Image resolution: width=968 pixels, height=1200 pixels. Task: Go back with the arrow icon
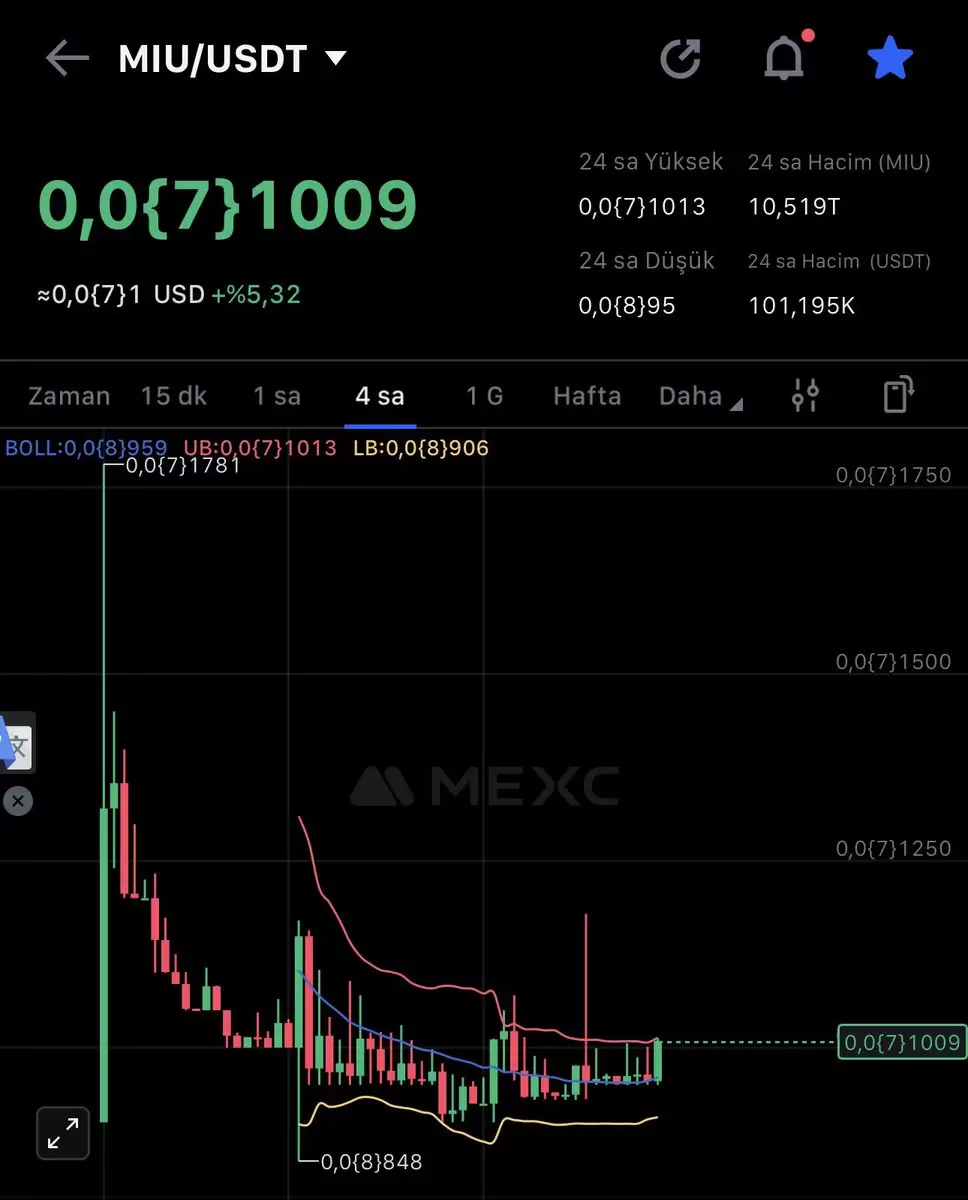67,59
